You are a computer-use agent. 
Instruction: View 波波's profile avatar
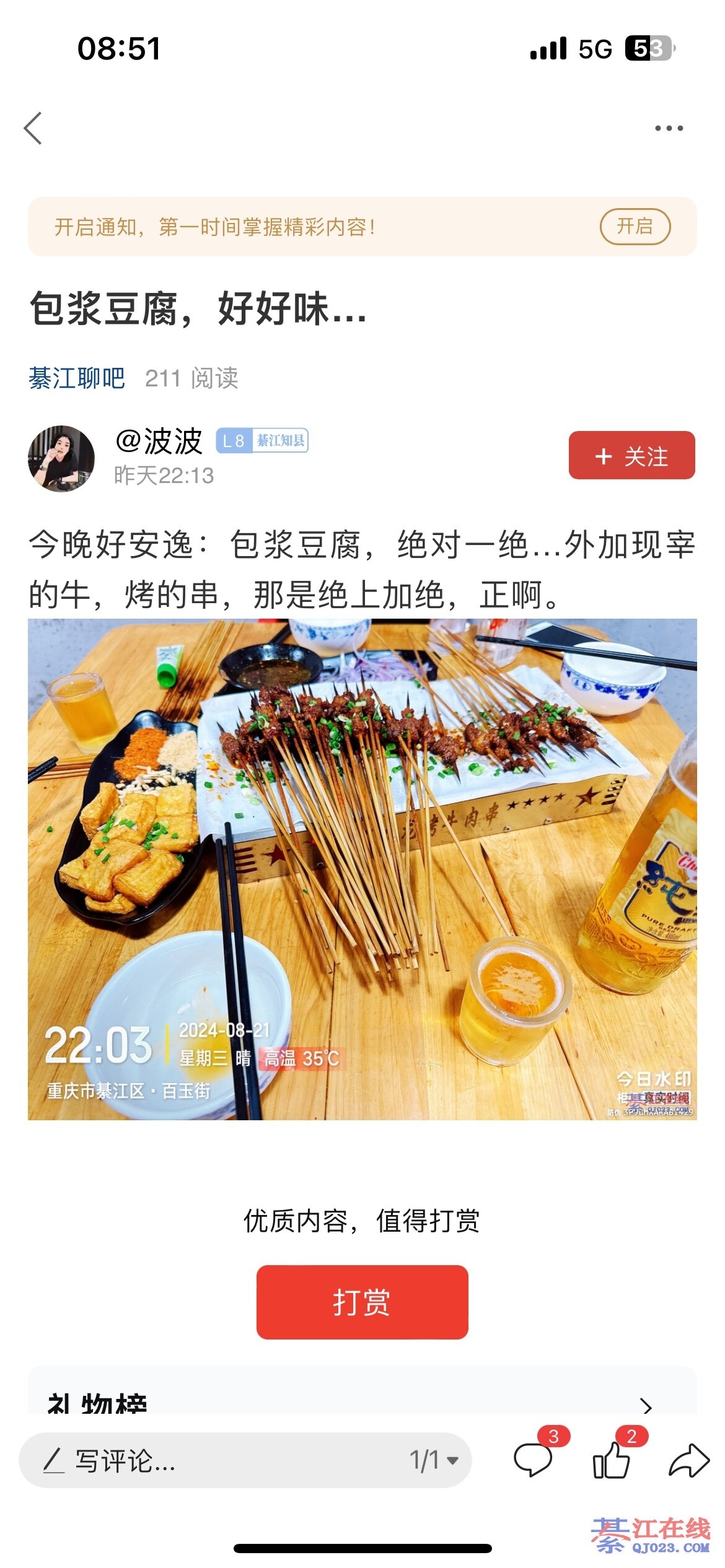[x=61, y=458]
